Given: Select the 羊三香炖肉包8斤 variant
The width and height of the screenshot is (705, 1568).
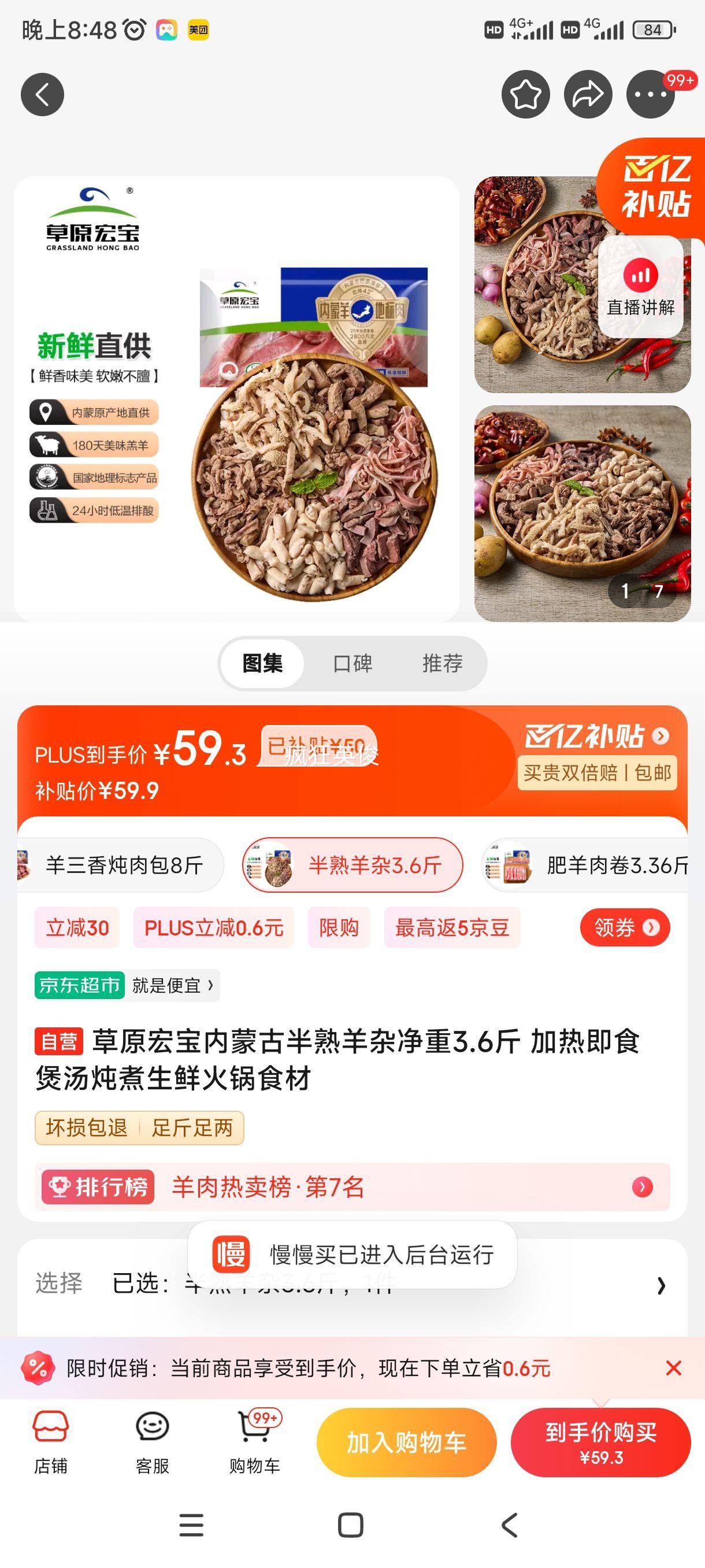Looking at the screenshot, I should [122, 864].
